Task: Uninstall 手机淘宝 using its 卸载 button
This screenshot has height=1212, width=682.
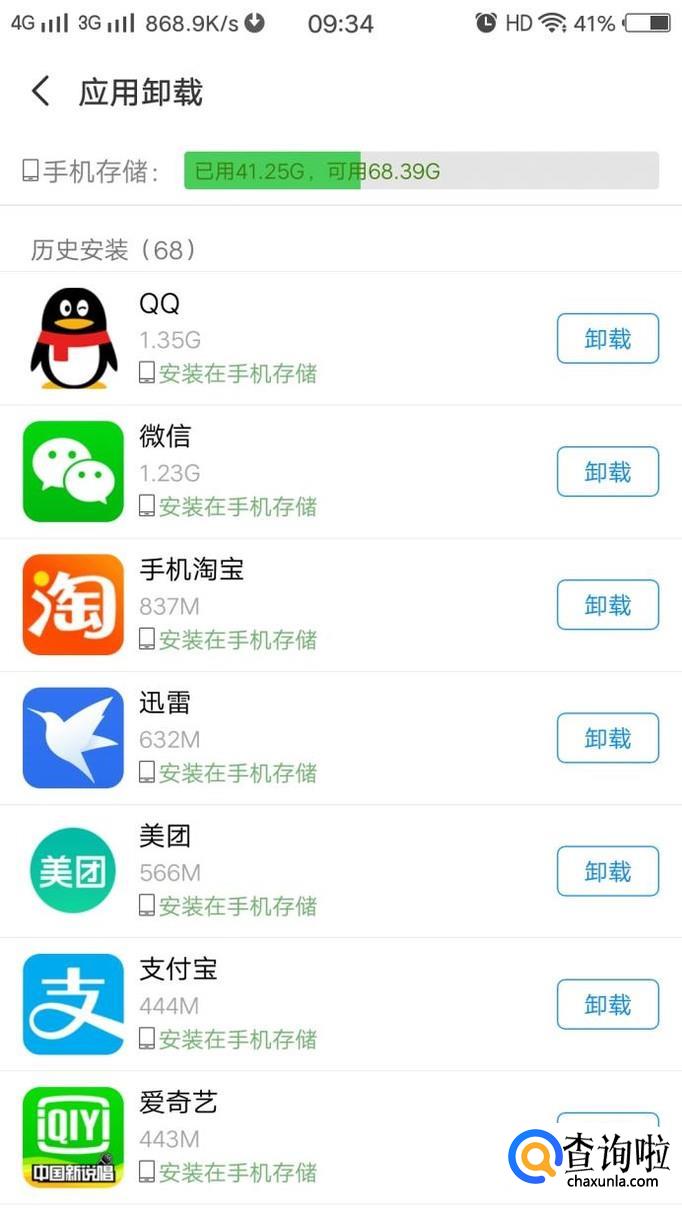Action: pyautogui.click(x=607, y=605)
